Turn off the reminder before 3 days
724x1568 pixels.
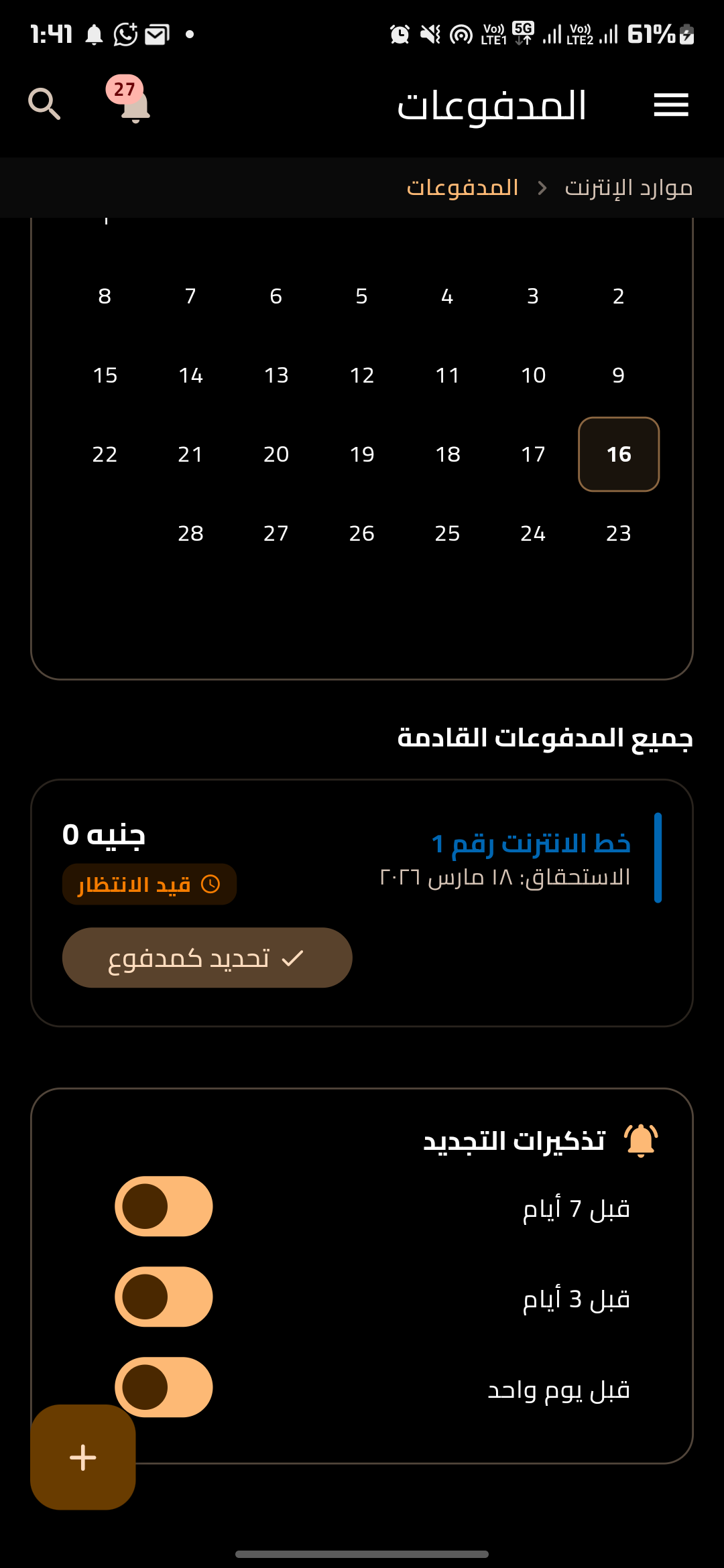[x=164, y=1297]
